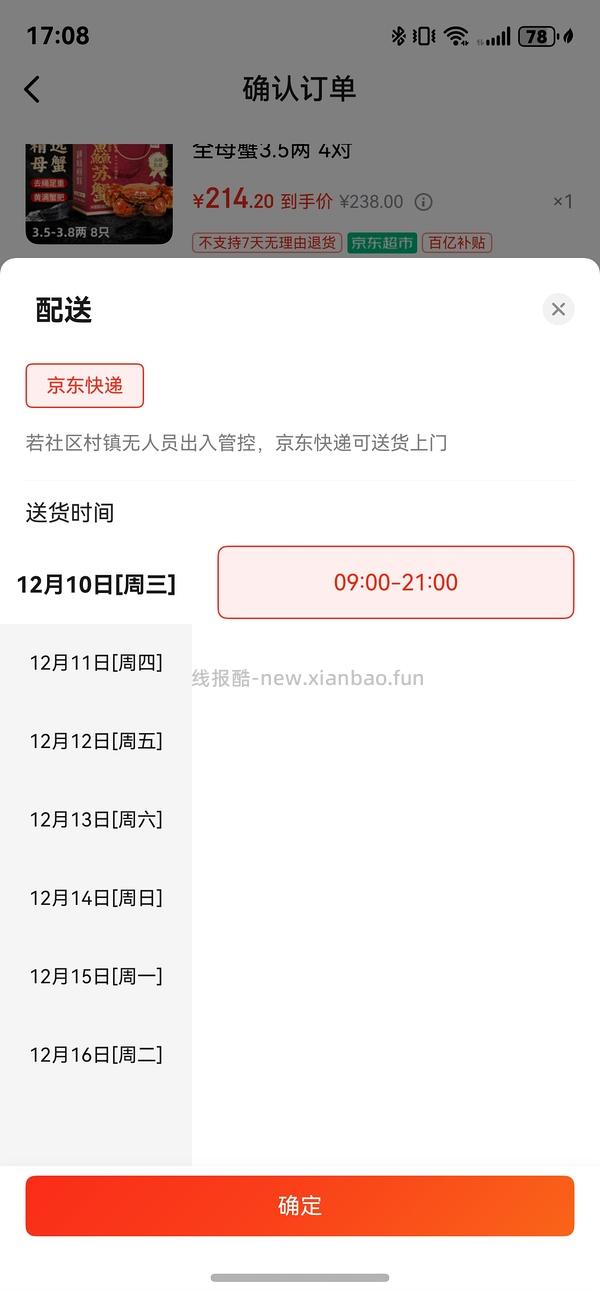Switch to 12月12日[周五] date
Image resolution: width=600 pixels, height=1291 pixels.
tap(96, 741)
